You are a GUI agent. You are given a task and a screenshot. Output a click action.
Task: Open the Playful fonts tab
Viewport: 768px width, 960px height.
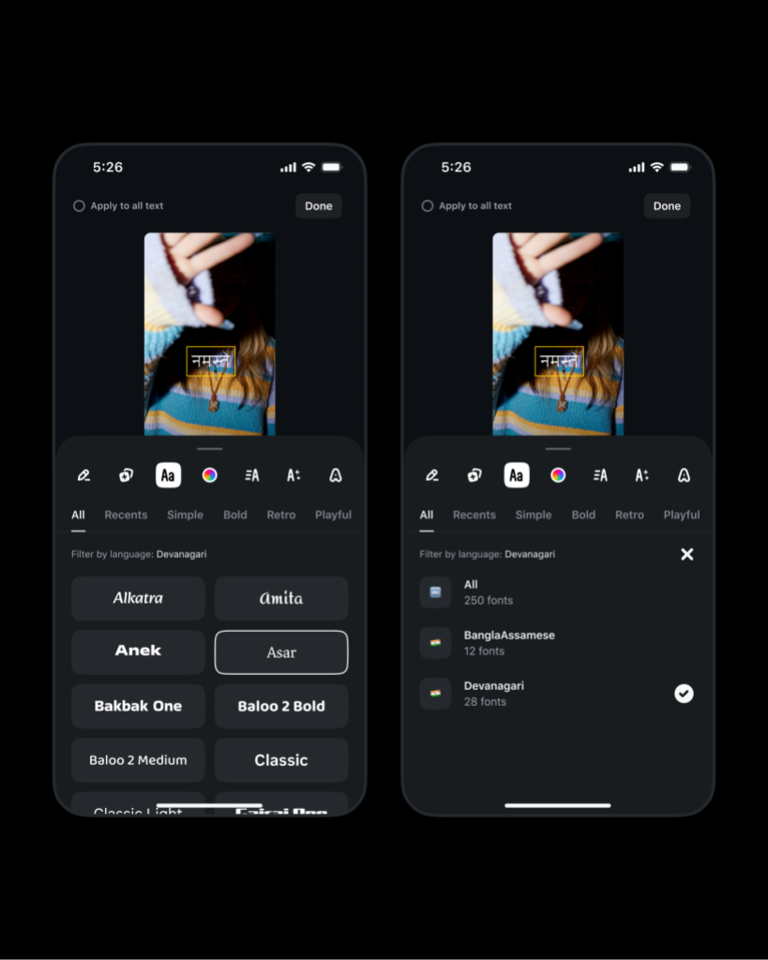coord(333,515)
